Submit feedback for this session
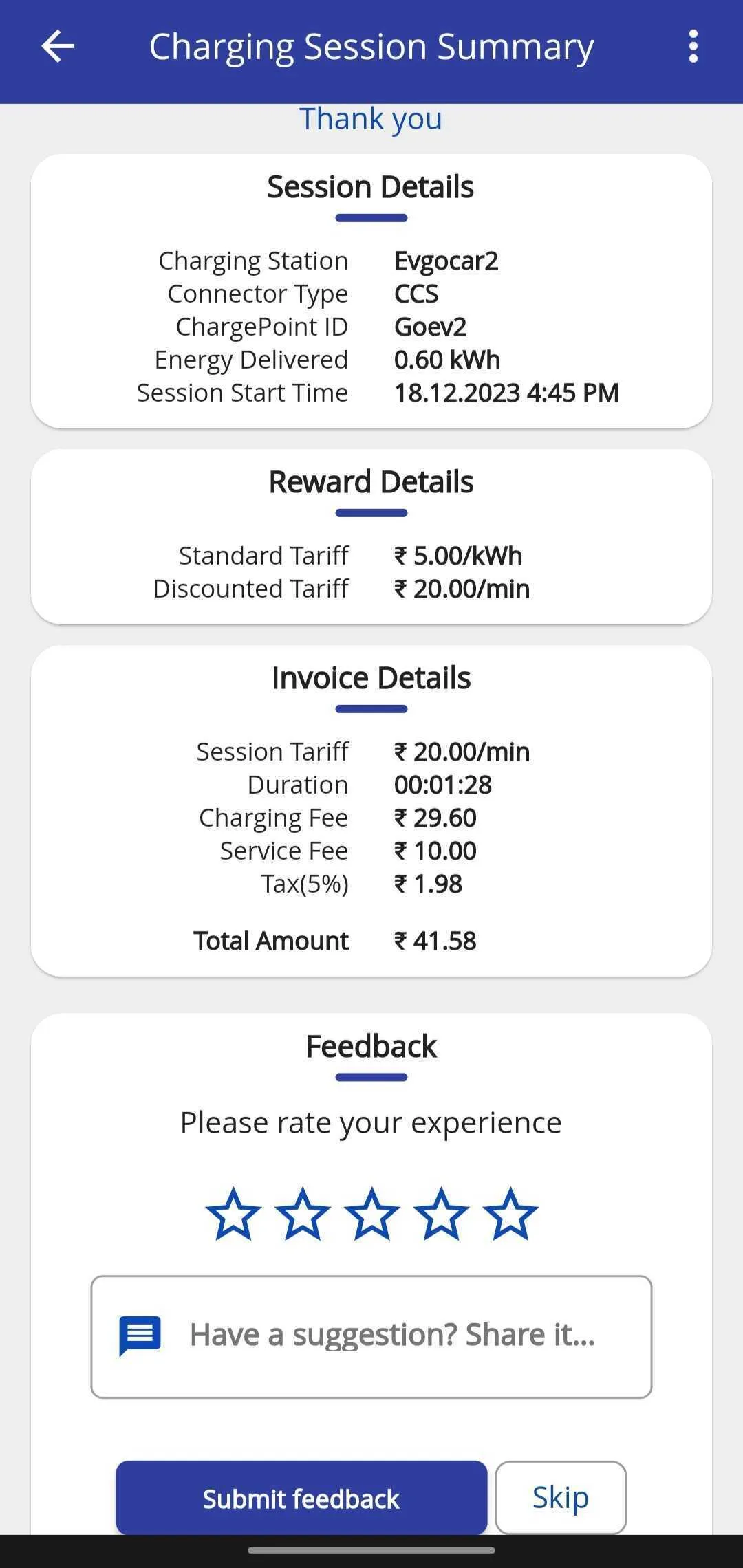743x1568 pixels. [301, 1498]
